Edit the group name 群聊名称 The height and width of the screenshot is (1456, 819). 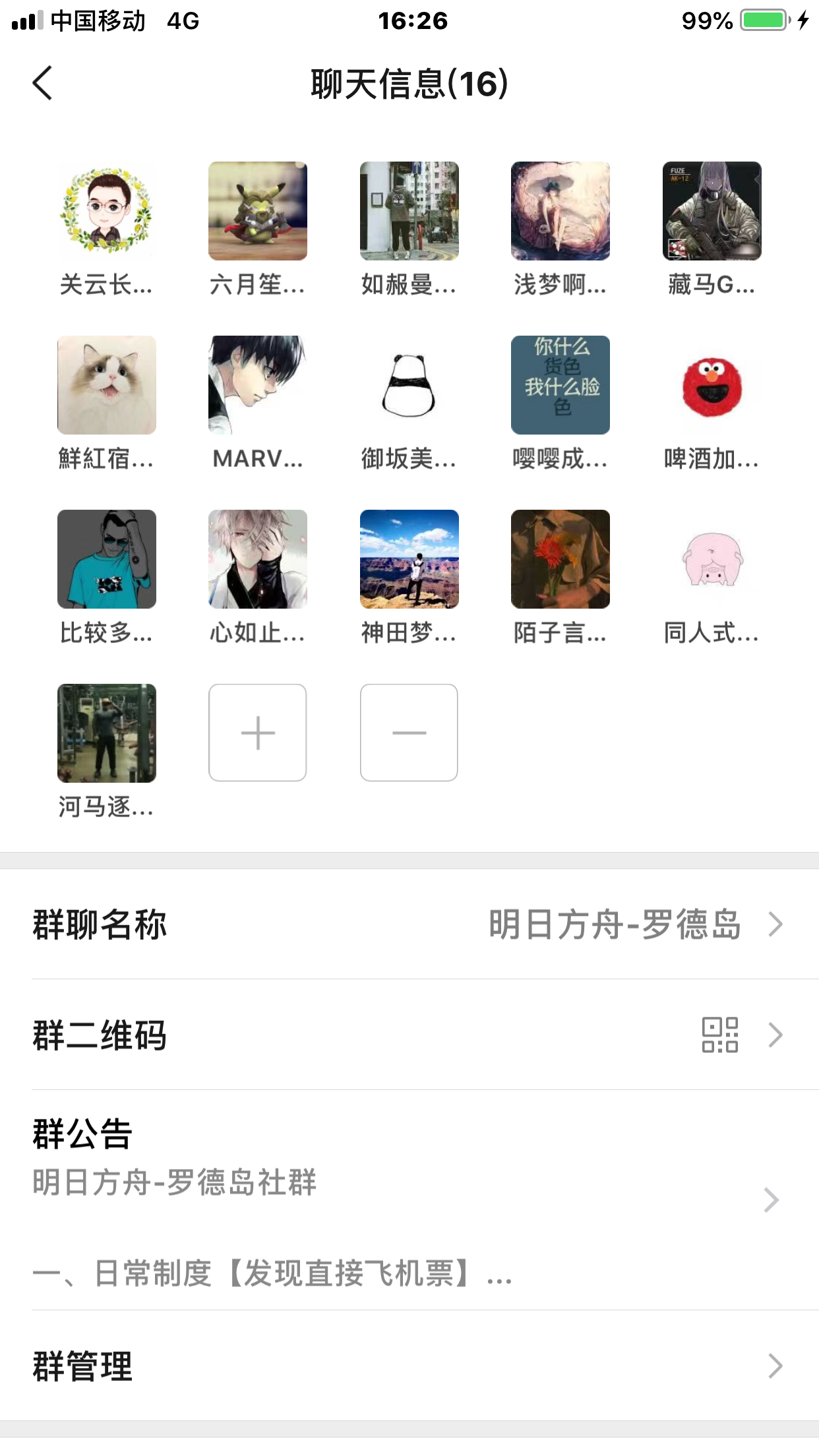tap(409, 925)
